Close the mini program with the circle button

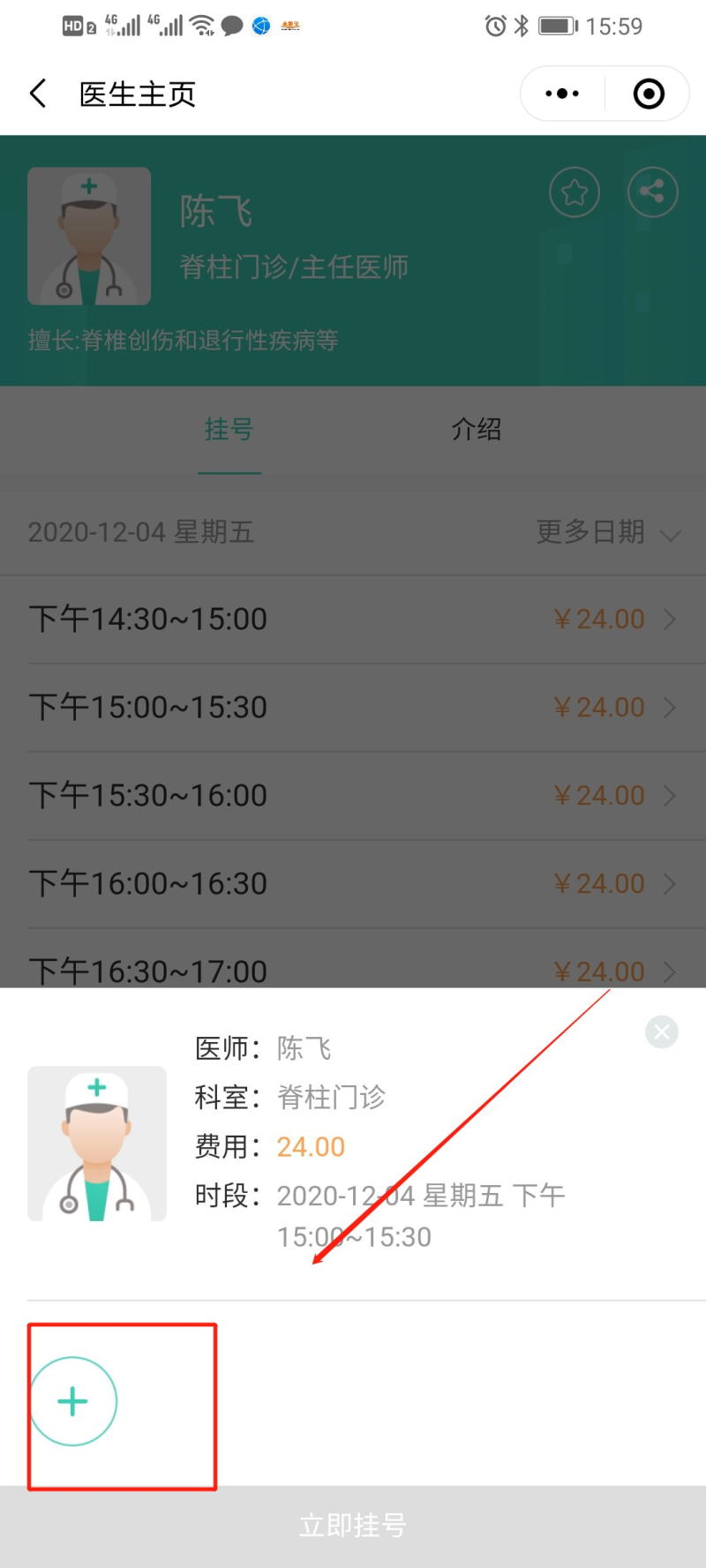[x=649, y=94]
